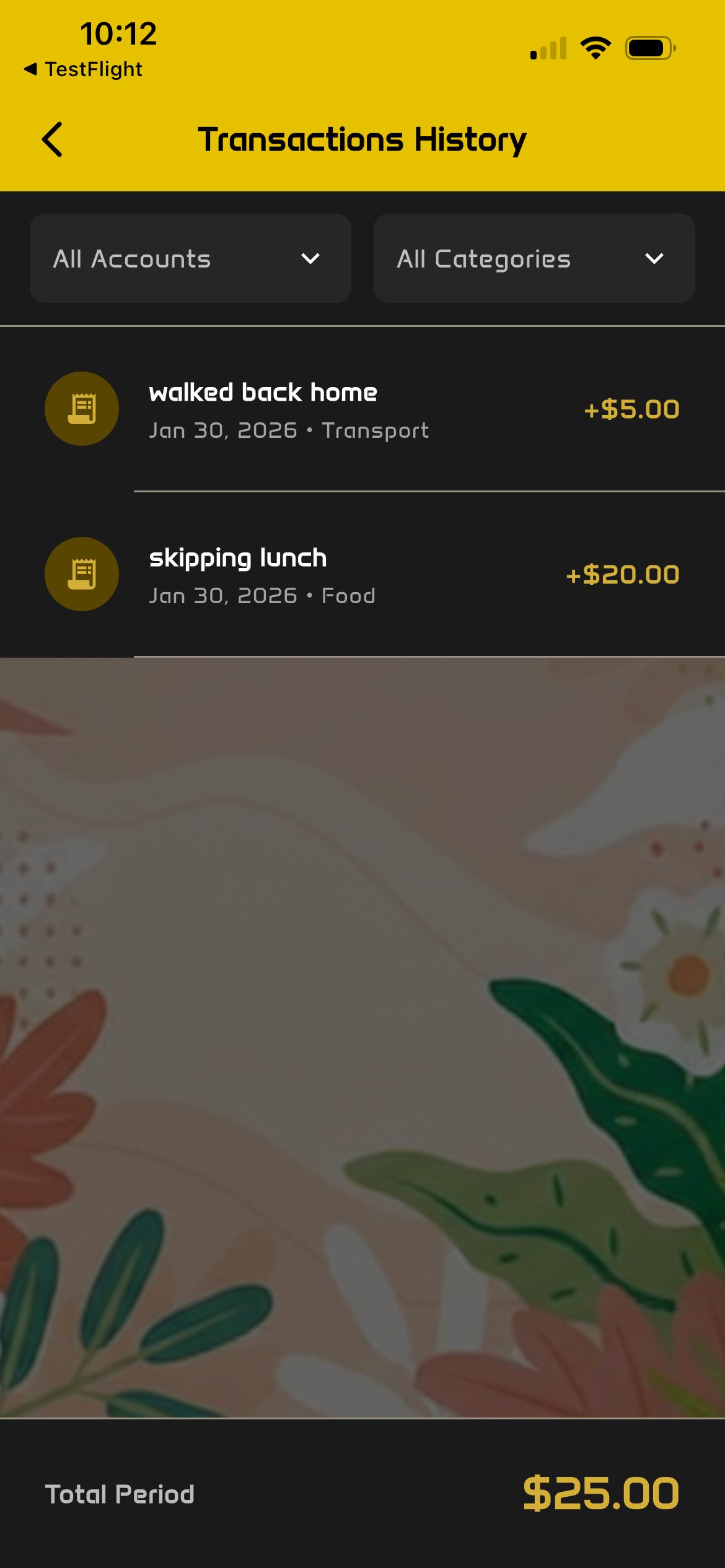Click the Total Period label
The image size is (725, 1568).
(x=120, y=1493)
